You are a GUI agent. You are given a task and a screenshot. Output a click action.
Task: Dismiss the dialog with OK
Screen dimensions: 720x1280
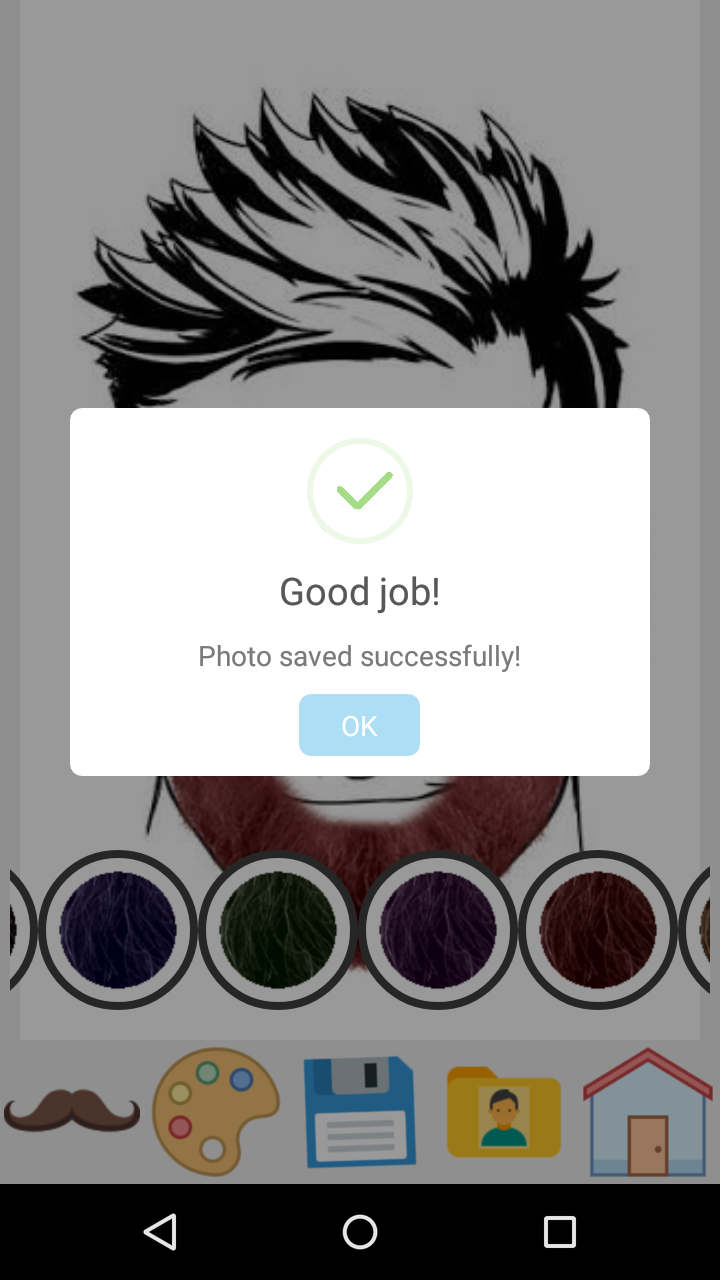(x=359, y=725)
